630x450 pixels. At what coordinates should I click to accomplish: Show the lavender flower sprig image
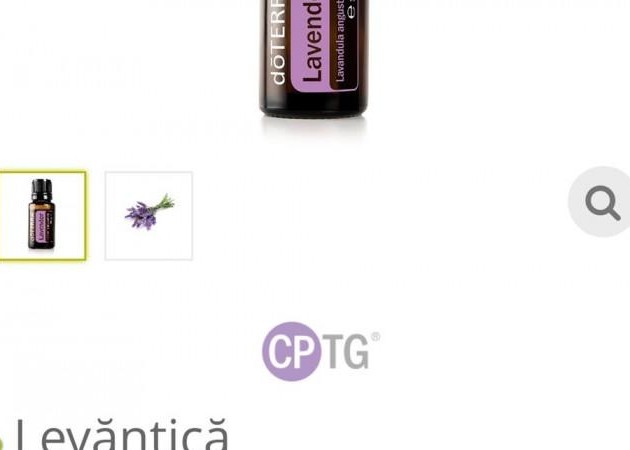pyautogui.click(x=149, y=215)
